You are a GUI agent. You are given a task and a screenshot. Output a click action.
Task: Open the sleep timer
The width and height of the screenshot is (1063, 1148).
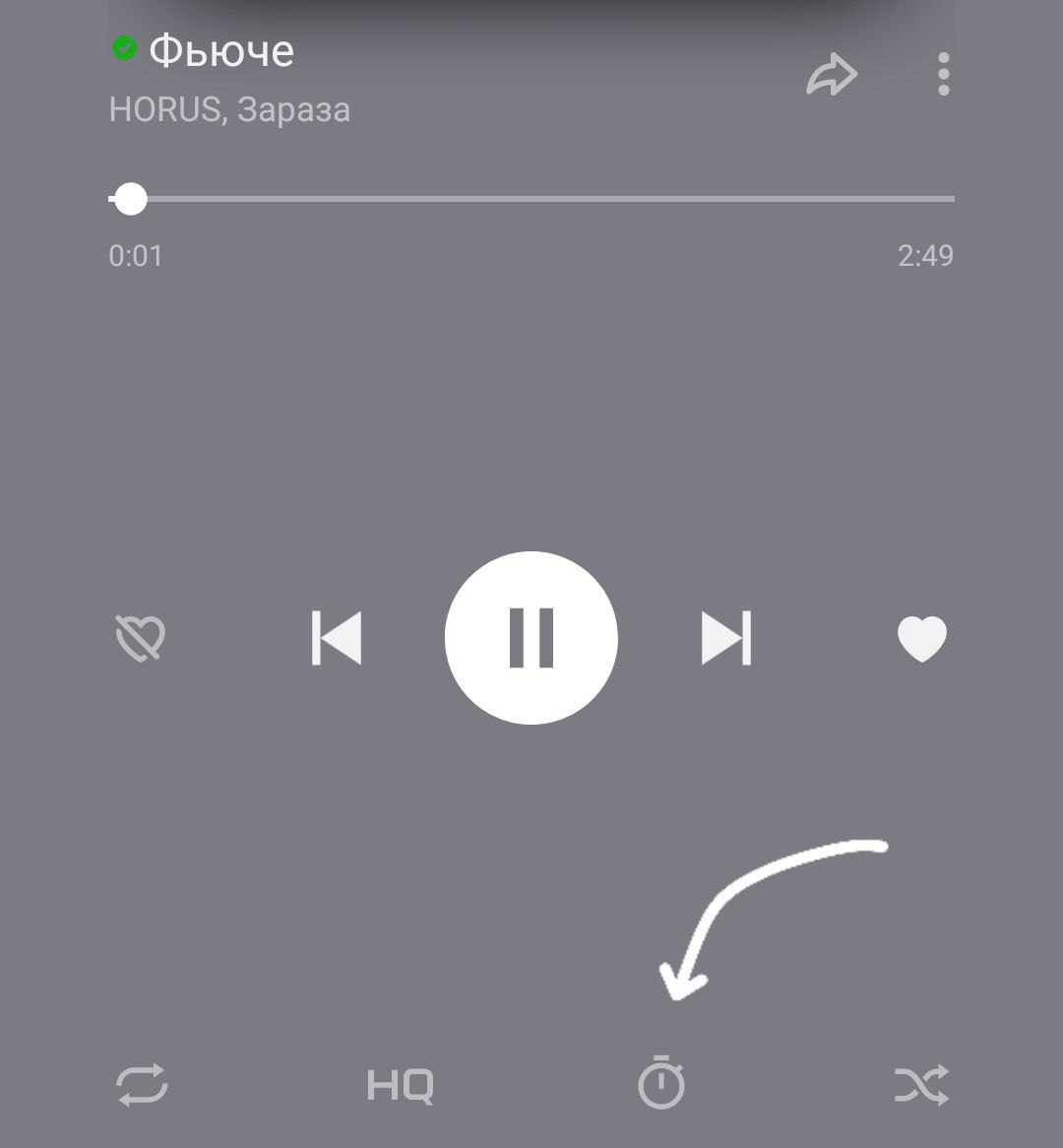coord(660,1083)
